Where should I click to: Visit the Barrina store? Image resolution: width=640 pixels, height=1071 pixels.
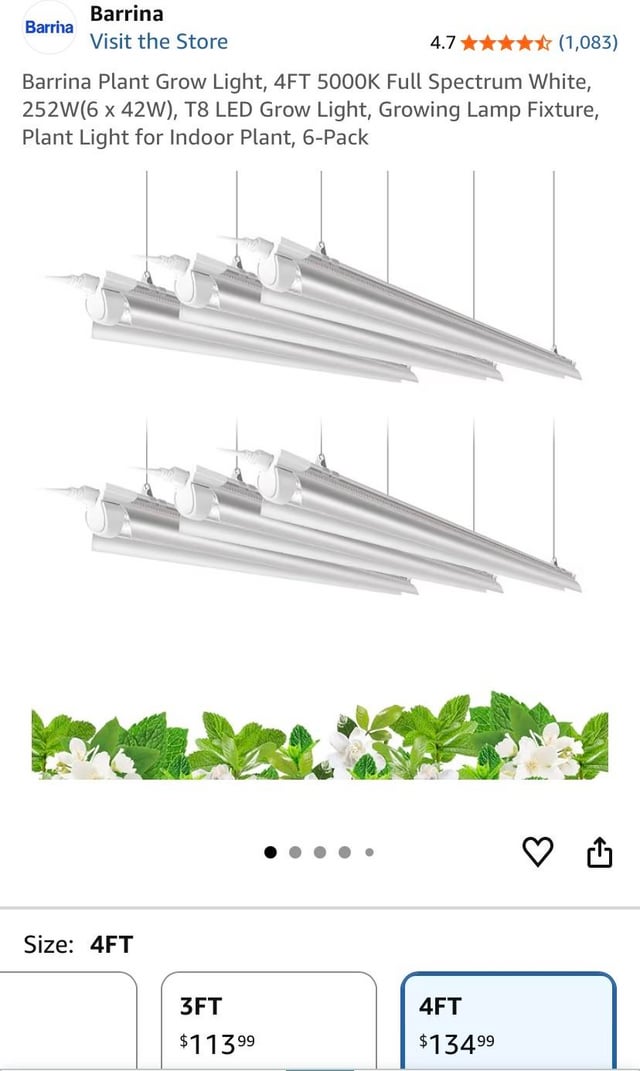coord(158,42)
